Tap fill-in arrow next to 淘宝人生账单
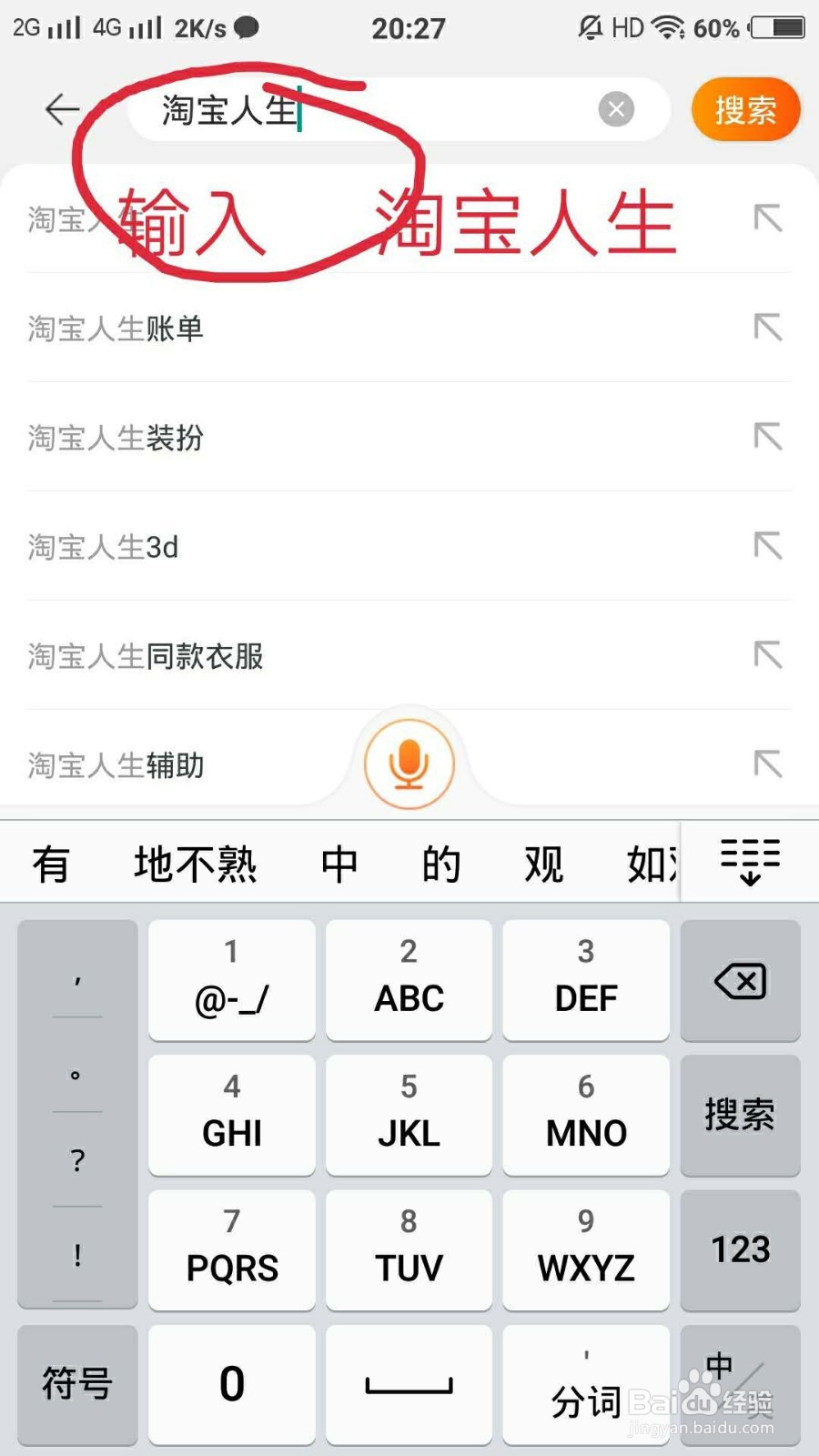819x1456 pixels. pos(769,329)
